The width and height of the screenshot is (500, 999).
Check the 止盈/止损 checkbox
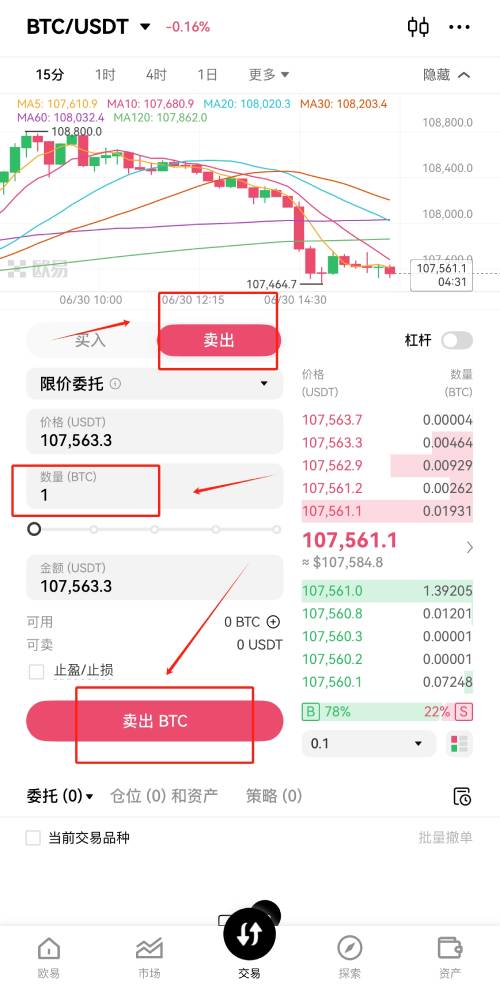click(x=36, y=671)
